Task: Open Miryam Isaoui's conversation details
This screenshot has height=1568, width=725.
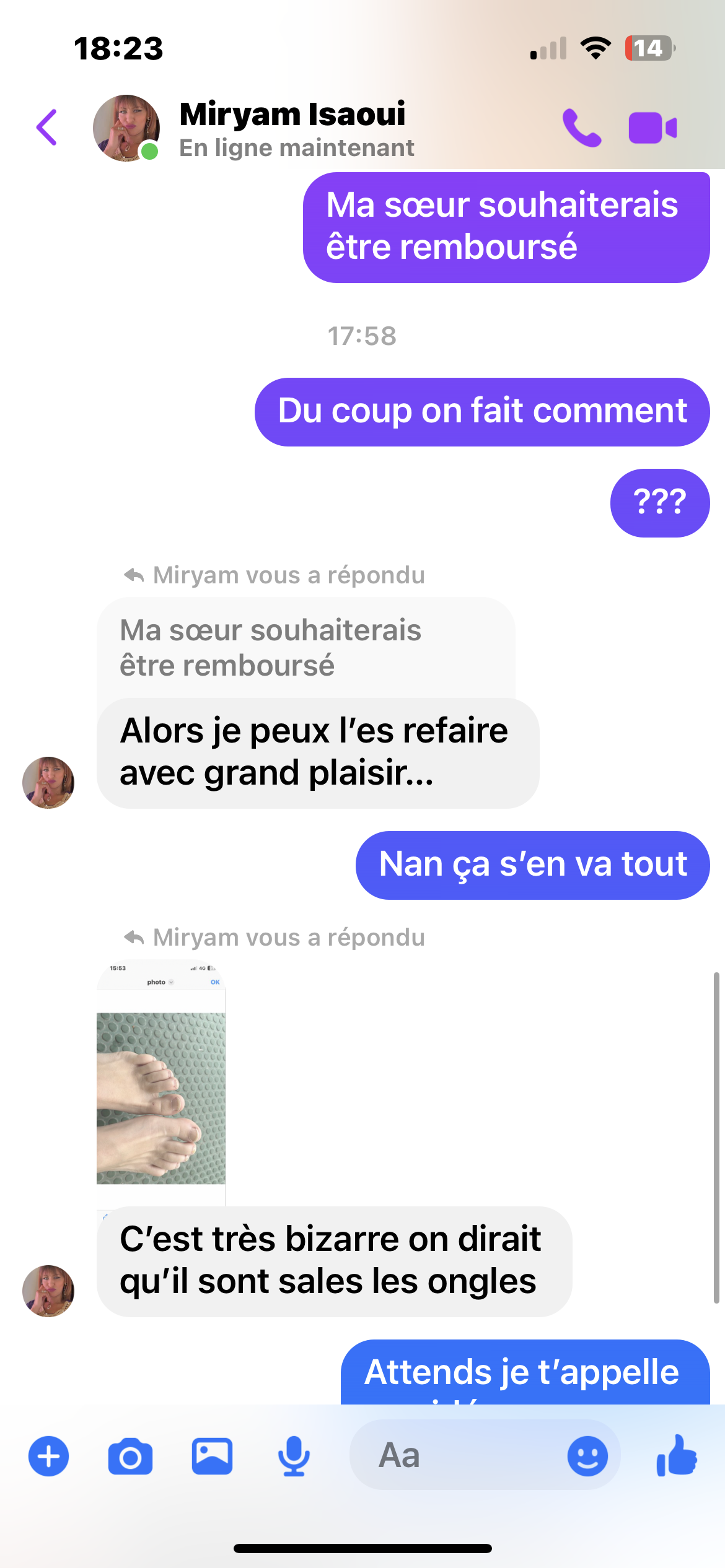Action: [x=292, y=129]
